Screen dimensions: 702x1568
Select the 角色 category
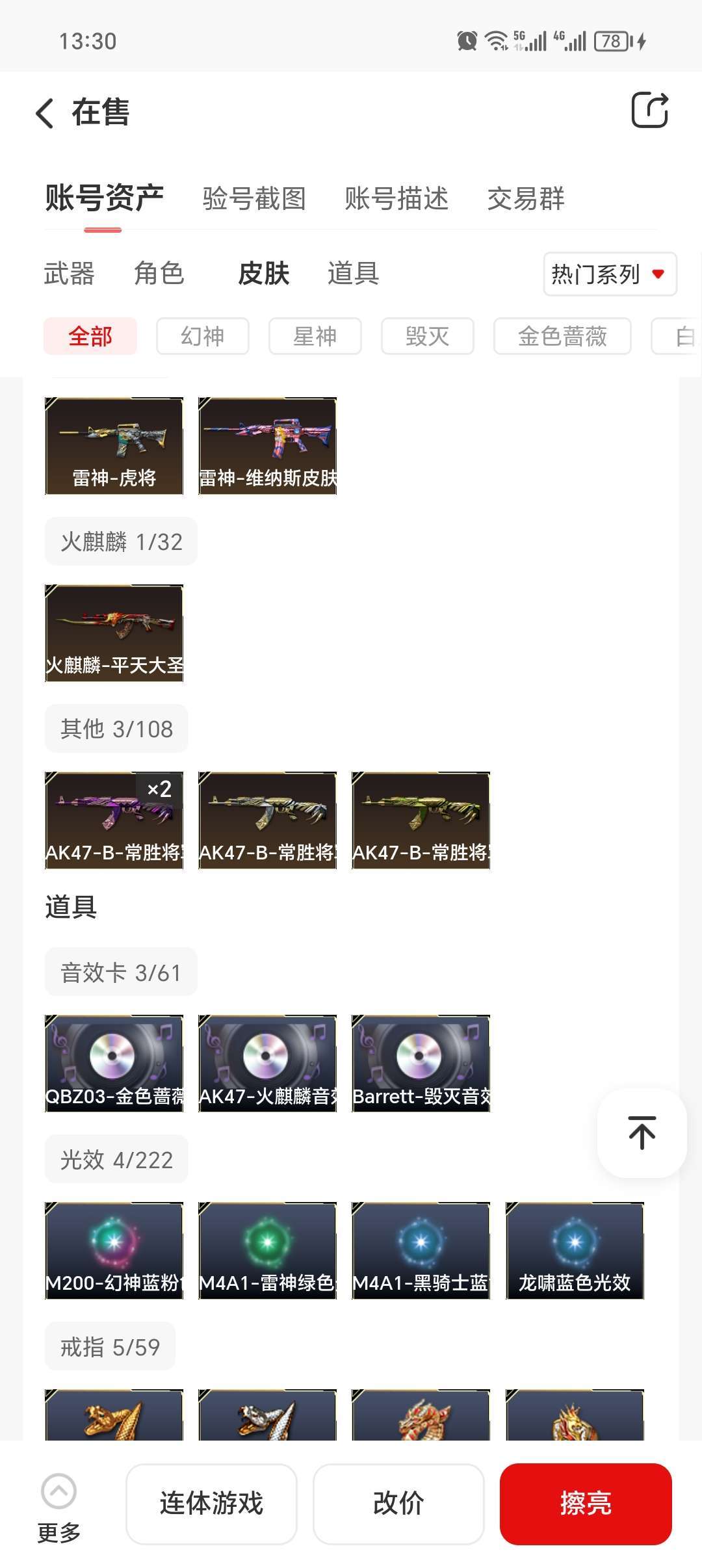(159, 273)
